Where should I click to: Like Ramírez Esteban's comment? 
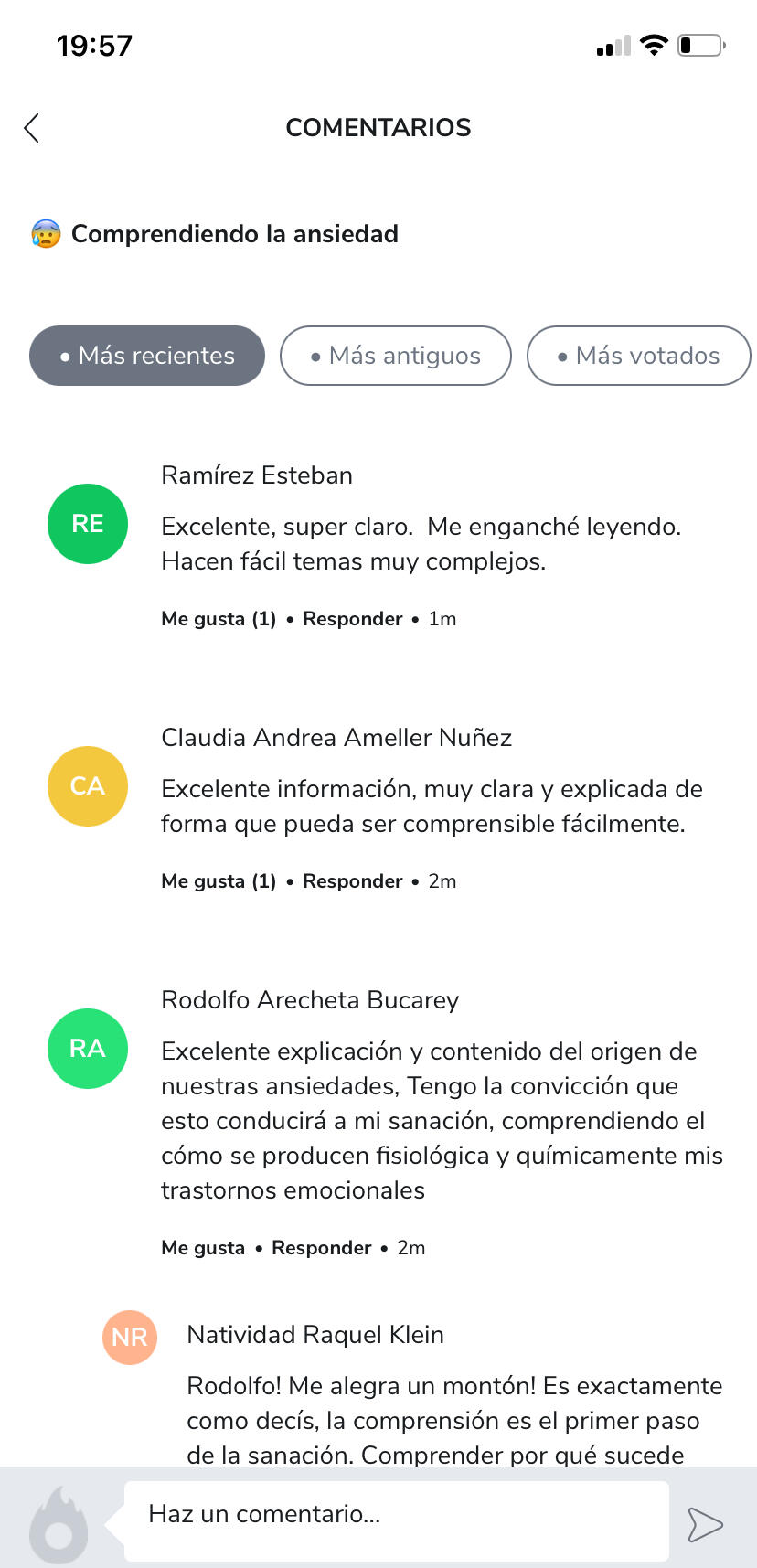click(x=219, y=619)
